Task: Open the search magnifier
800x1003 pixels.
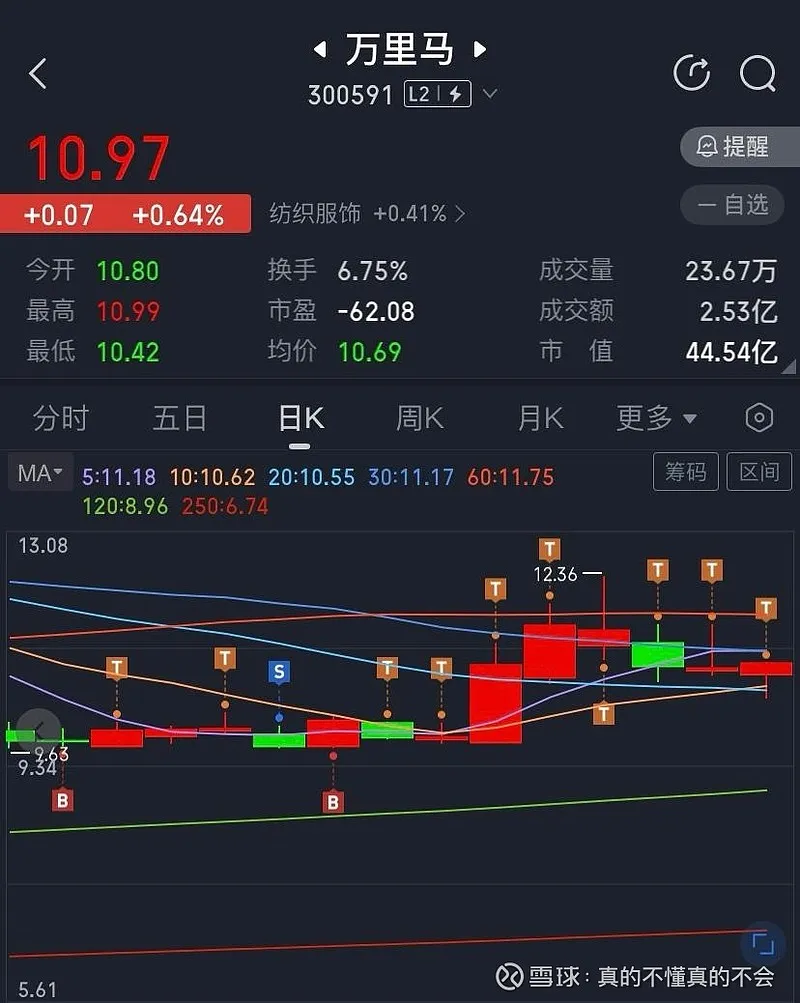Action: pos(757,73)
